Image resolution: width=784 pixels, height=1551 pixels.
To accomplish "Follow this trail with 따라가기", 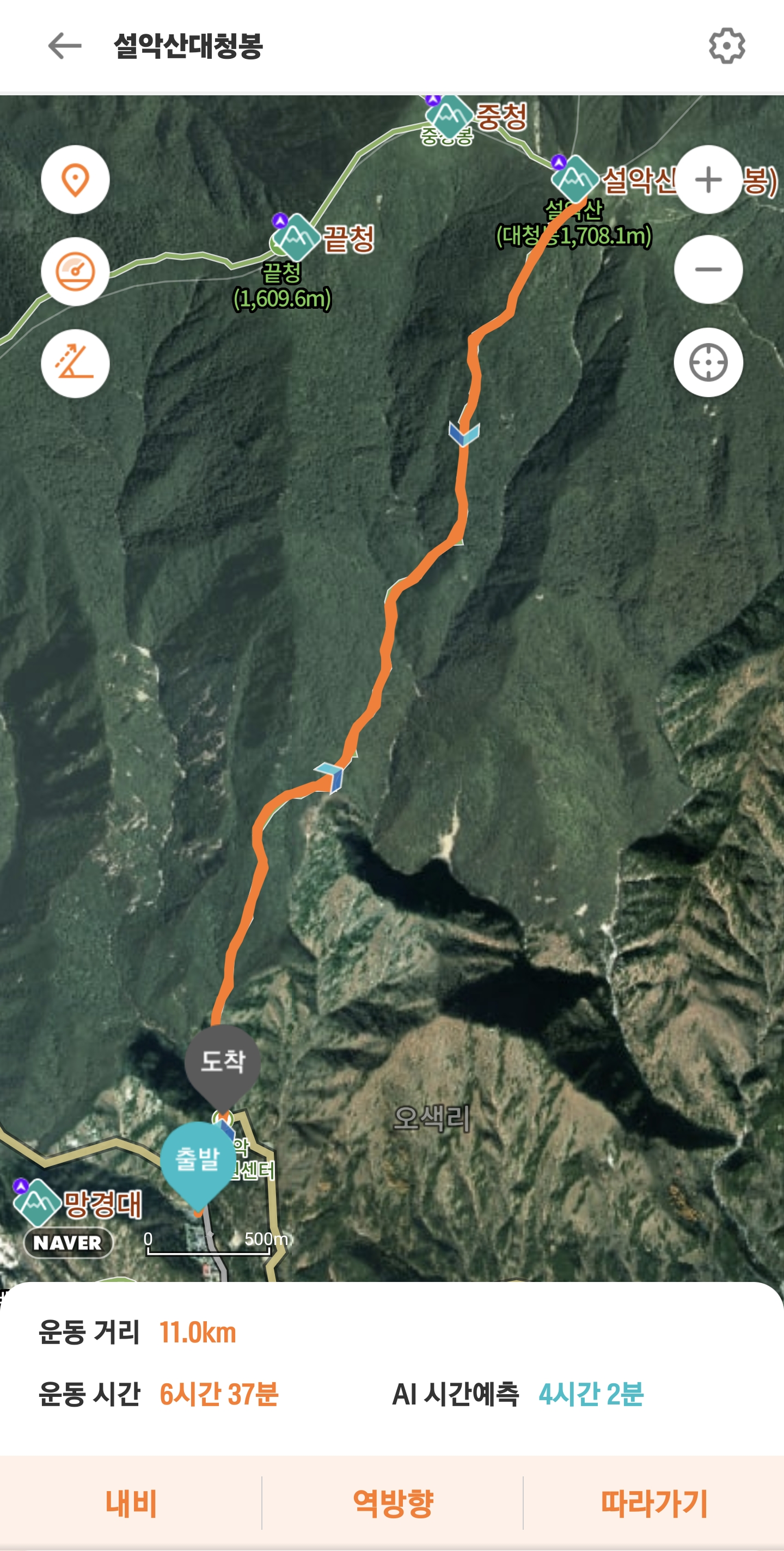I will click(654, 1503).
